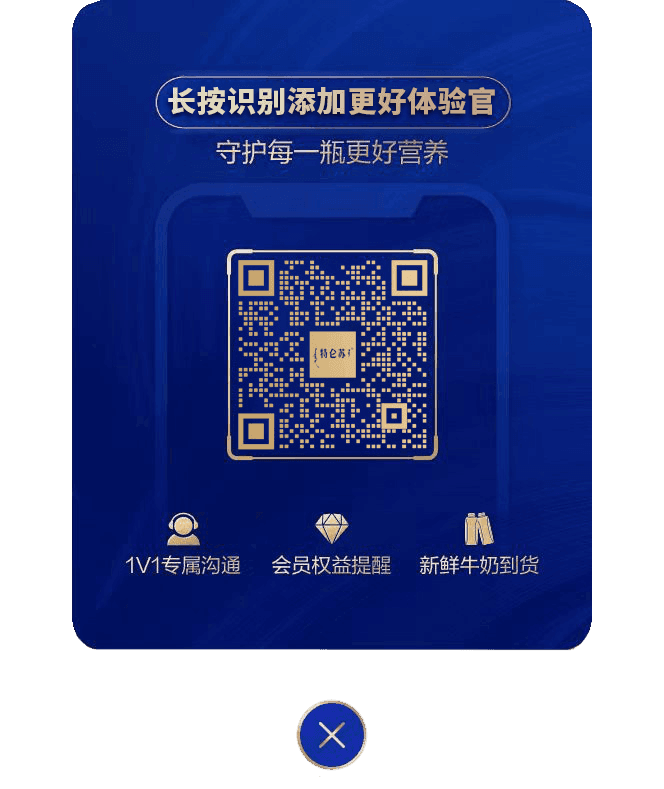The height and width of the screenshot is (789, 664).
Task: Dismiss the QR code popup
Action: [332, 736]
